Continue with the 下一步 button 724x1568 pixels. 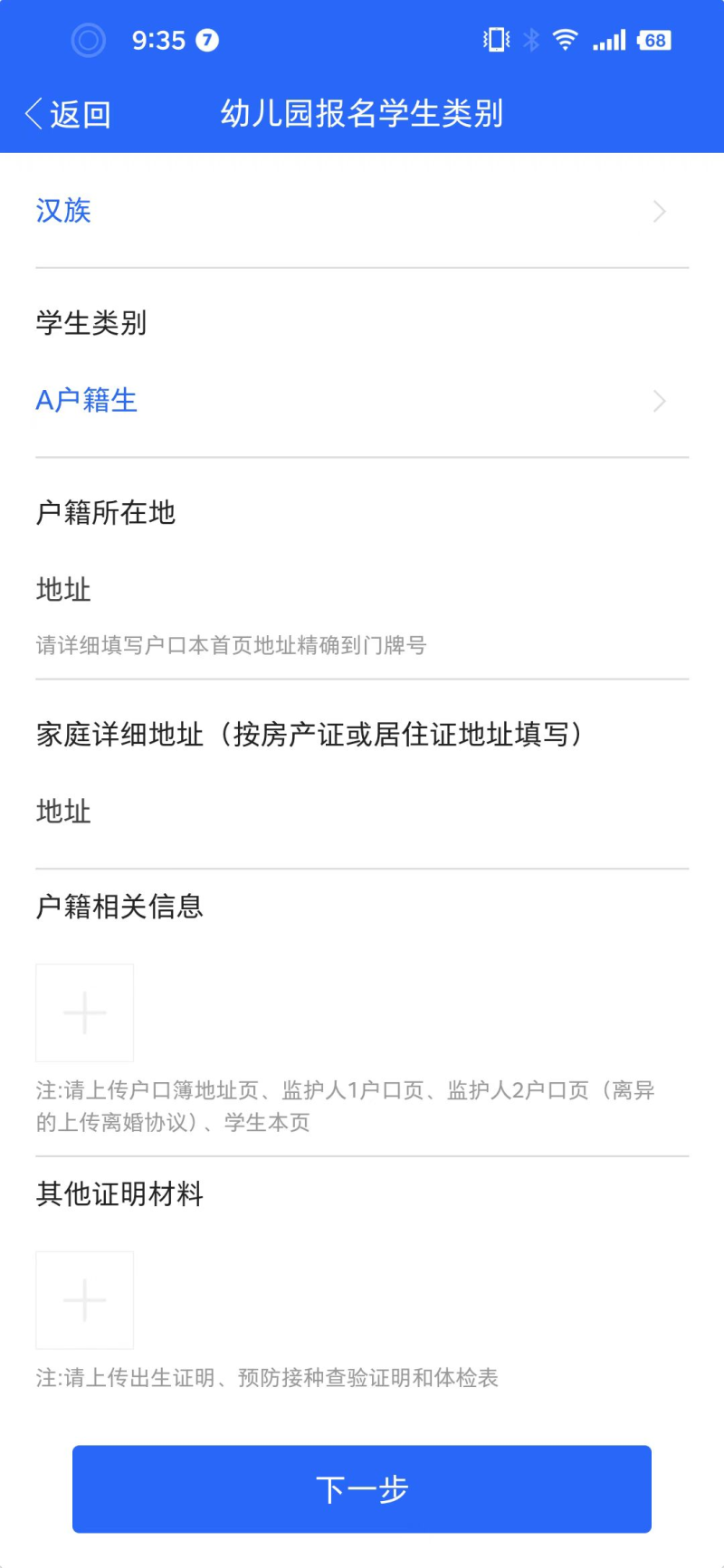(362, 1488)
